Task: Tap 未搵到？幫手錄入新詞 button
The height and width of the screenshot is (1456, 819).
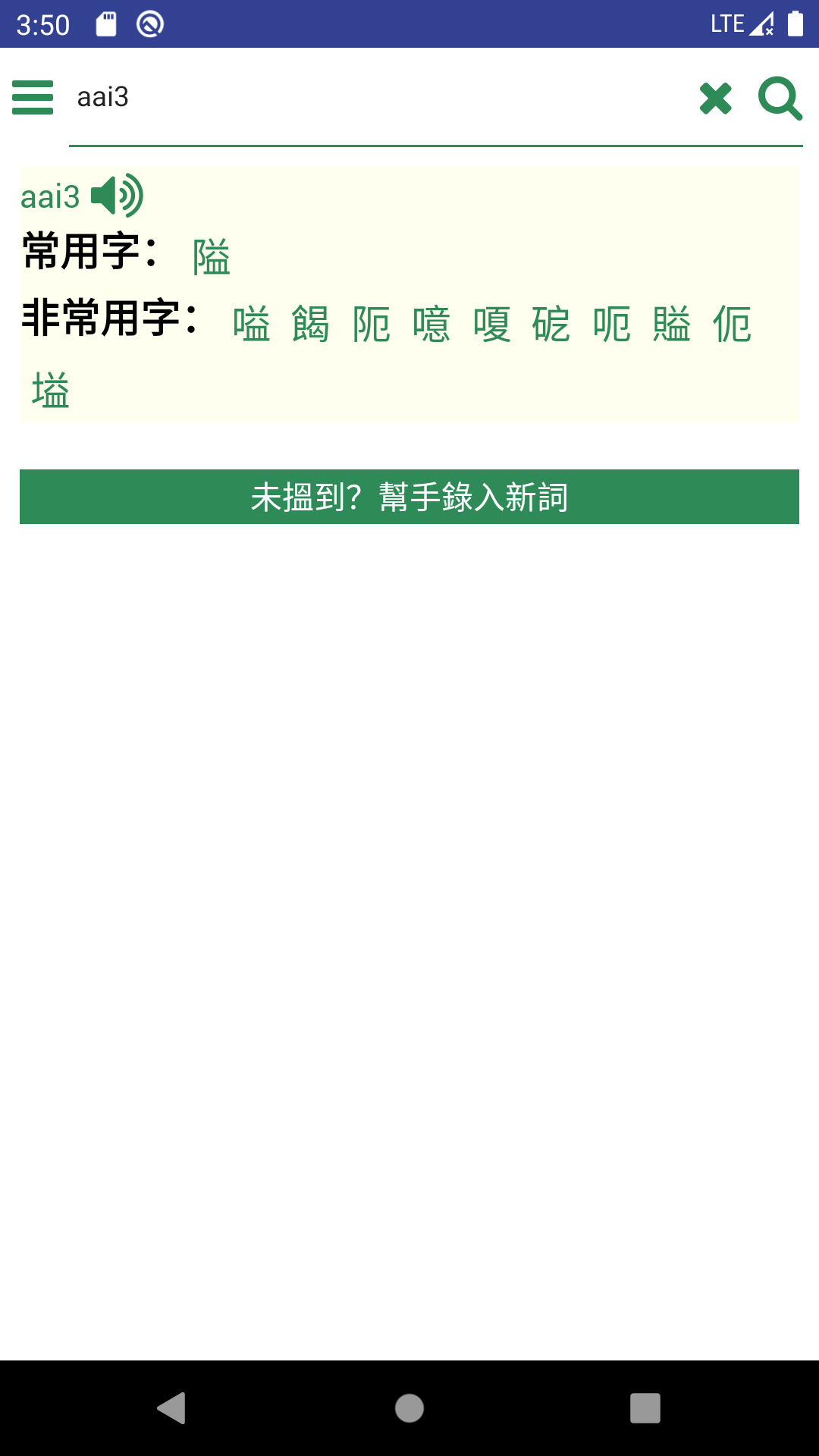Action: tap(409, 497)
